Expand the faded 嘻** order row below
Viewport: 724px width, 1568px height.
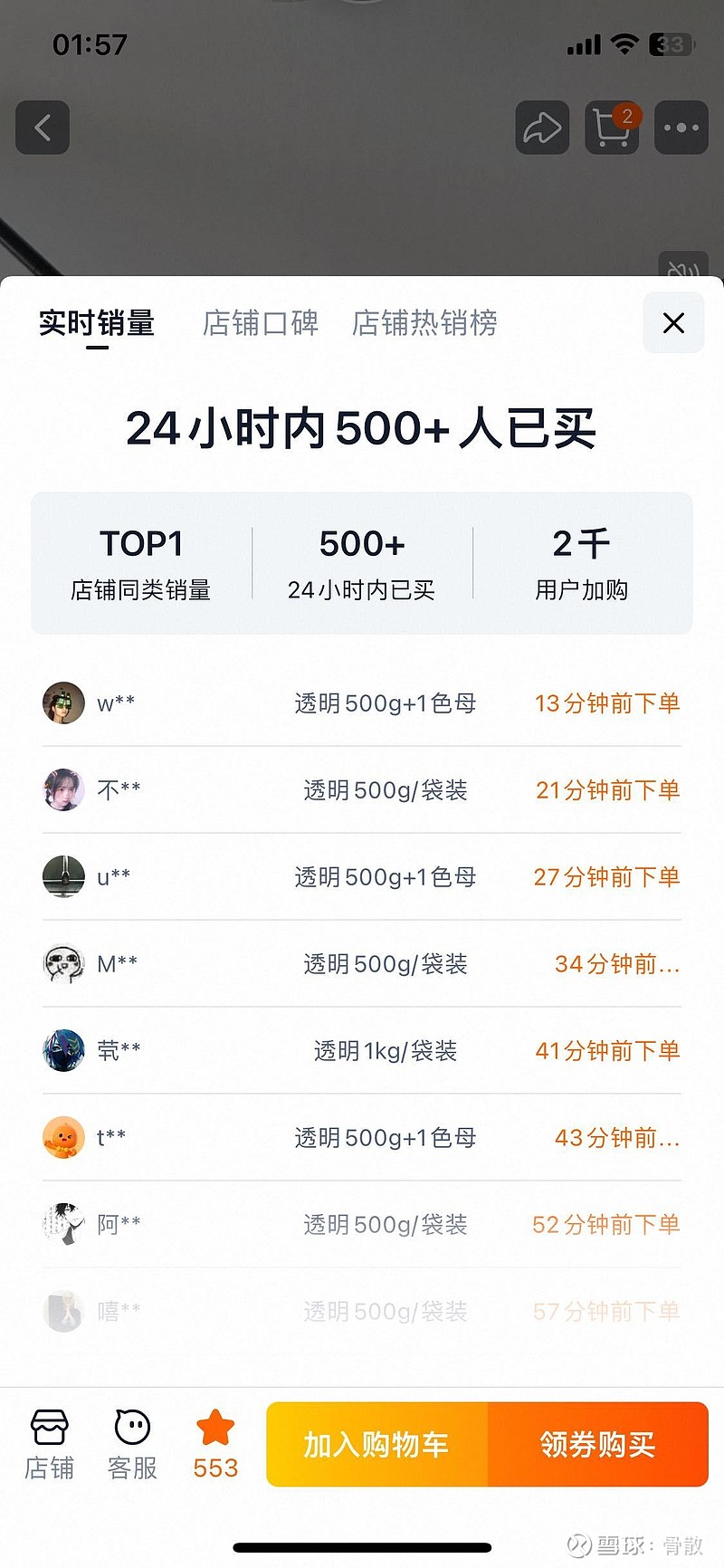pos(362,1310)
